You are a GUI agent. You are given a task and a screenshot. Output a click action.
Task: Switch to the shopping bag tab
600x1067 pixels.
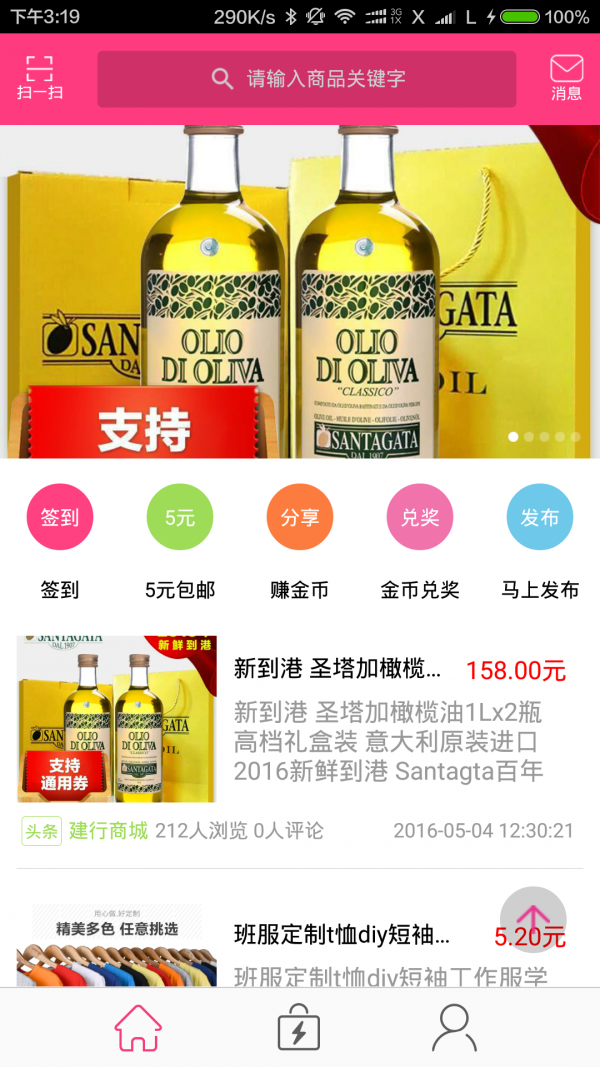click(298, 1028)
